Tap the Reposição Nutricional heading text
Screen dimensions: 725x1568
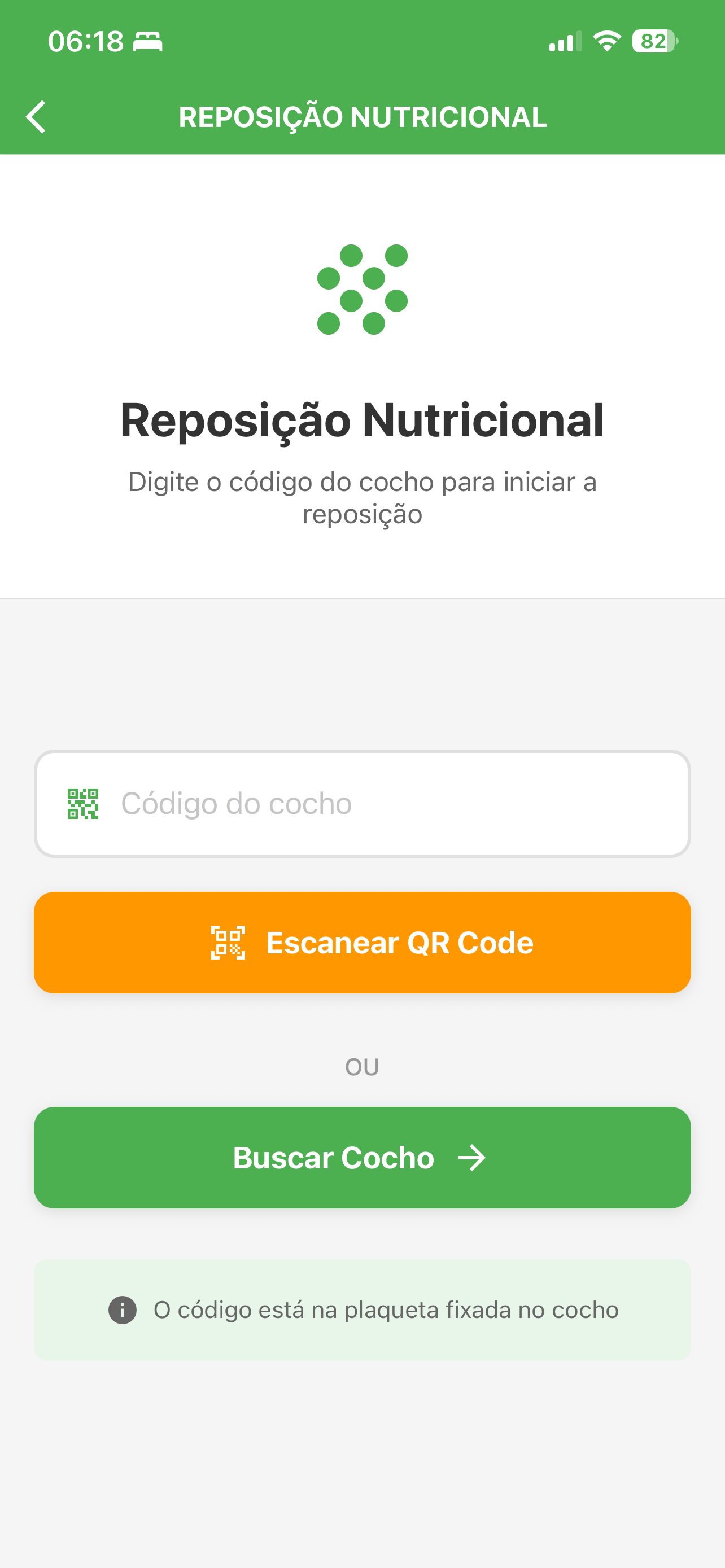click(362, 421)
